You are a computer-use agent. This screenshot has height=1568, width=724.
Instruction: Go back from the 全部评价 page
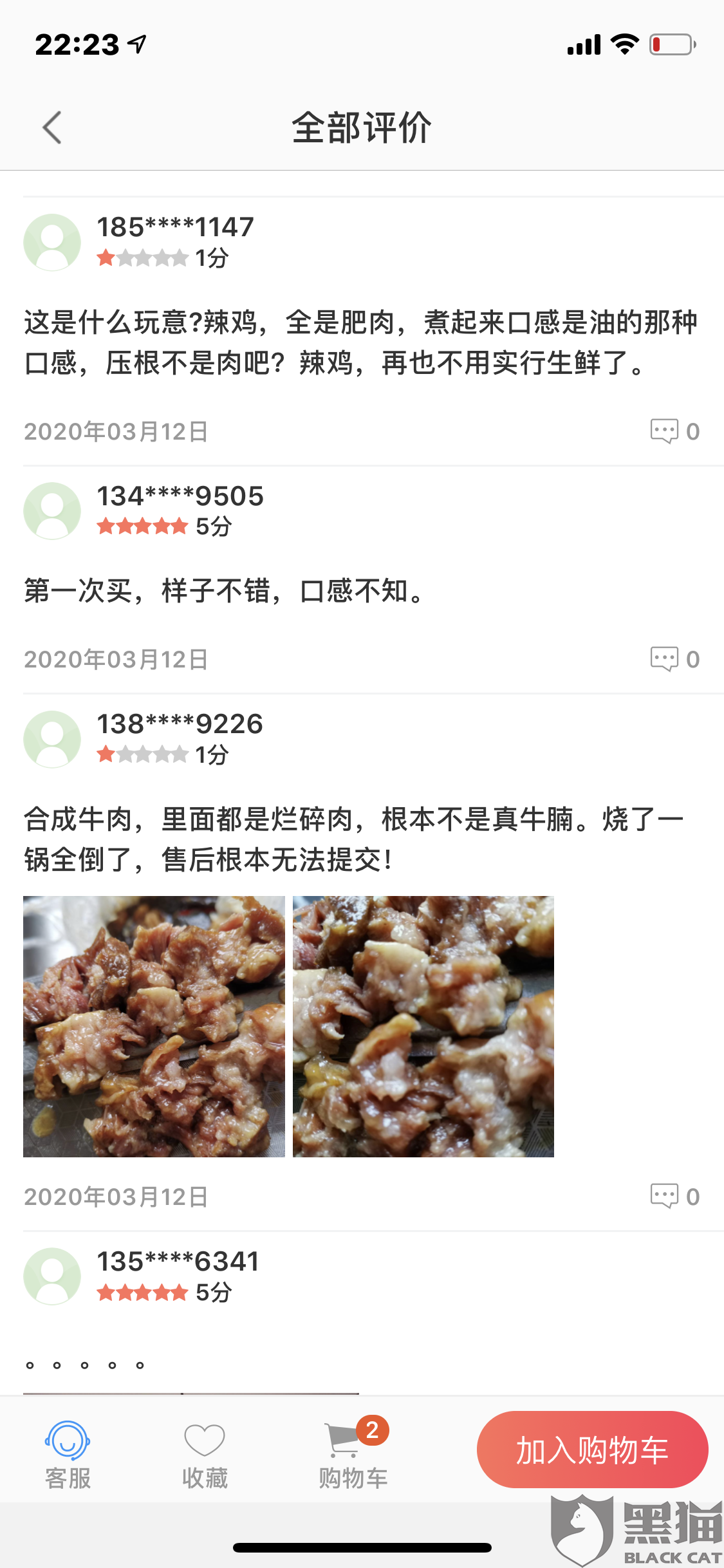coord(52,127)
